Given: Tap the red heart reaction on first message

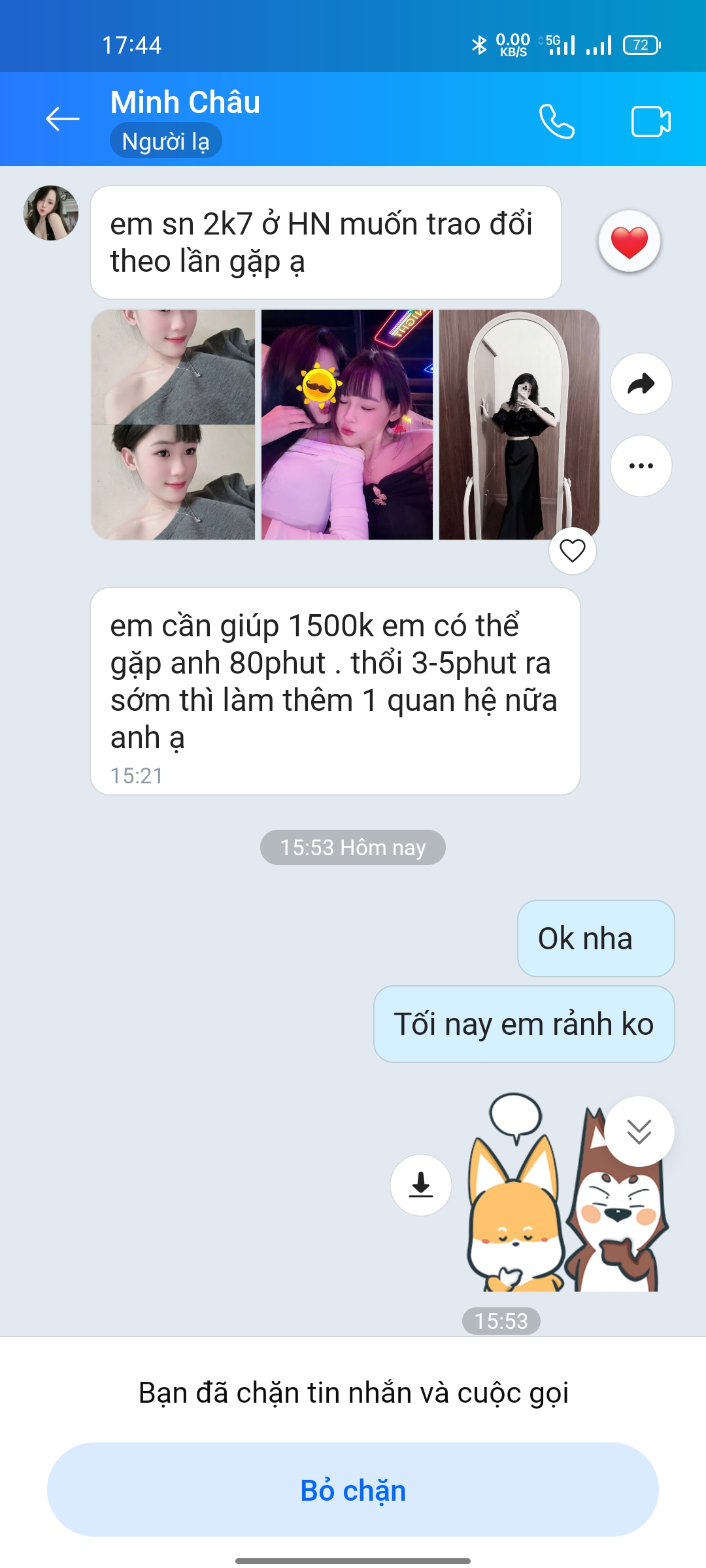Looking at the screenshot, I should [x=629, y=241].
